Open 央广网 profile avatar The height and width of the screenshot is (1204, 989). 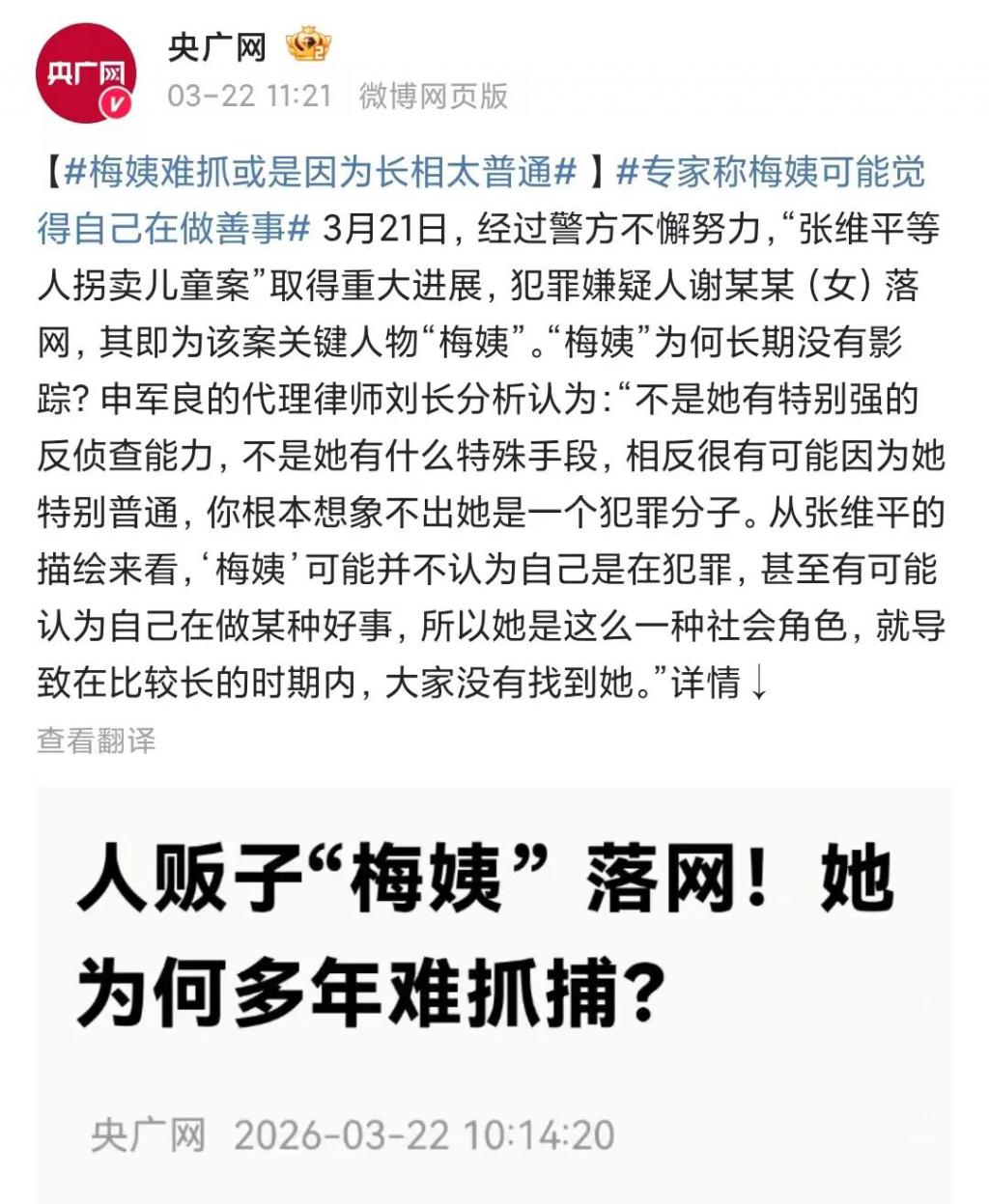click(x=85, y=74)
